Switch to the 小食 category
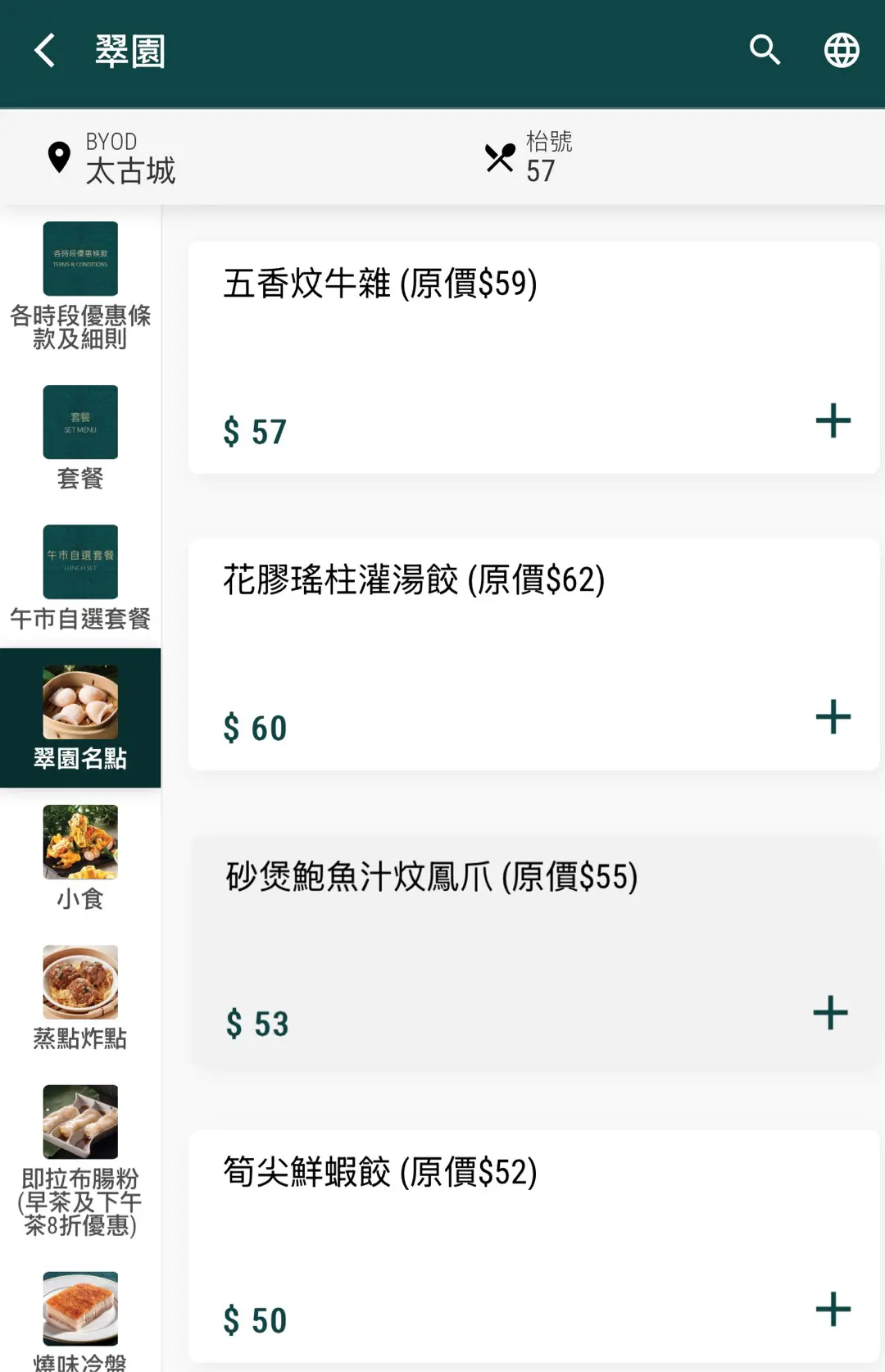The width and height of the screenshot is (885, 1372). (x=80, y=857)
